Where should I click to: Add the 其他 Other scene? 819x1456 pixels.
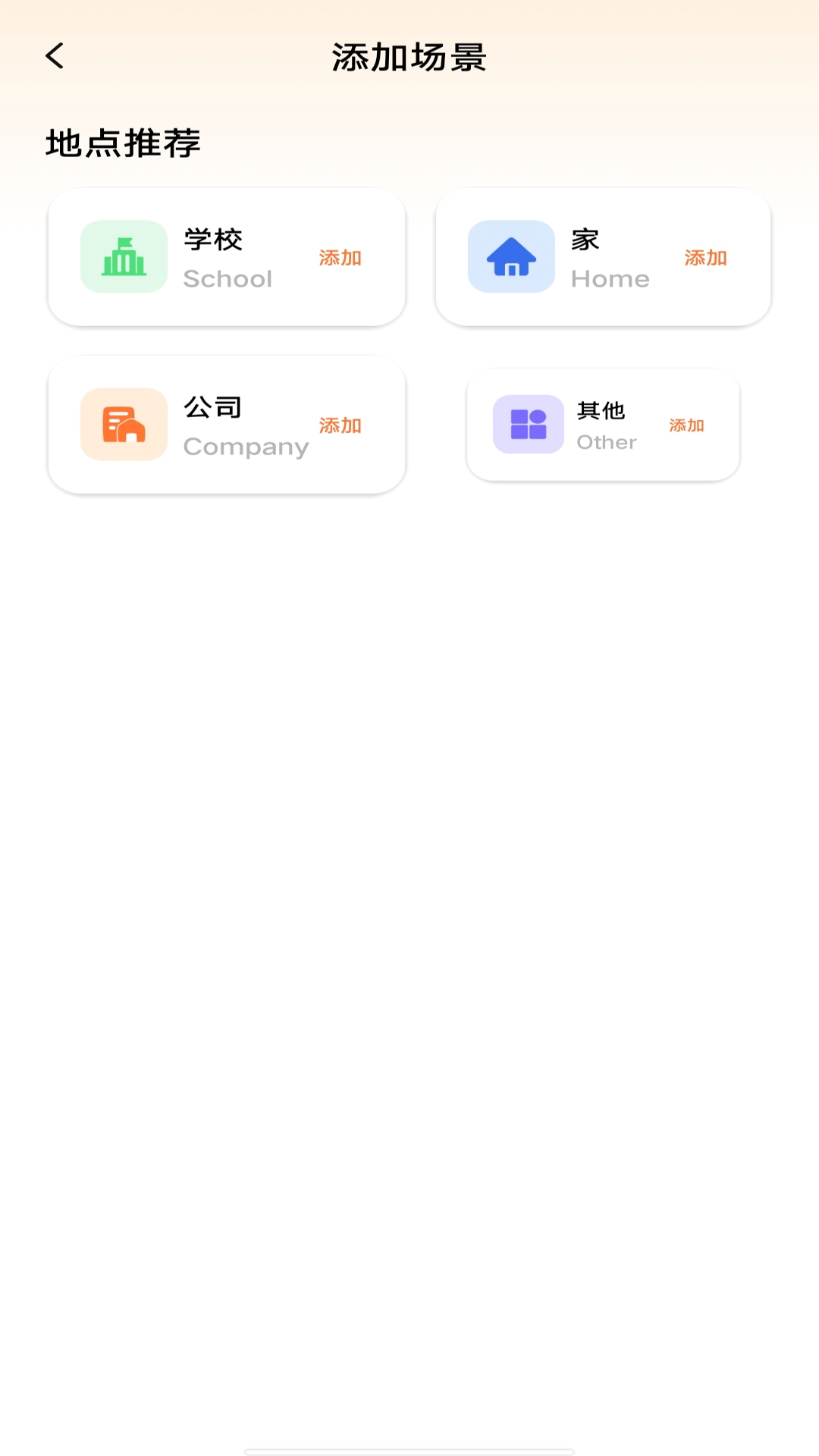point(686,425)
